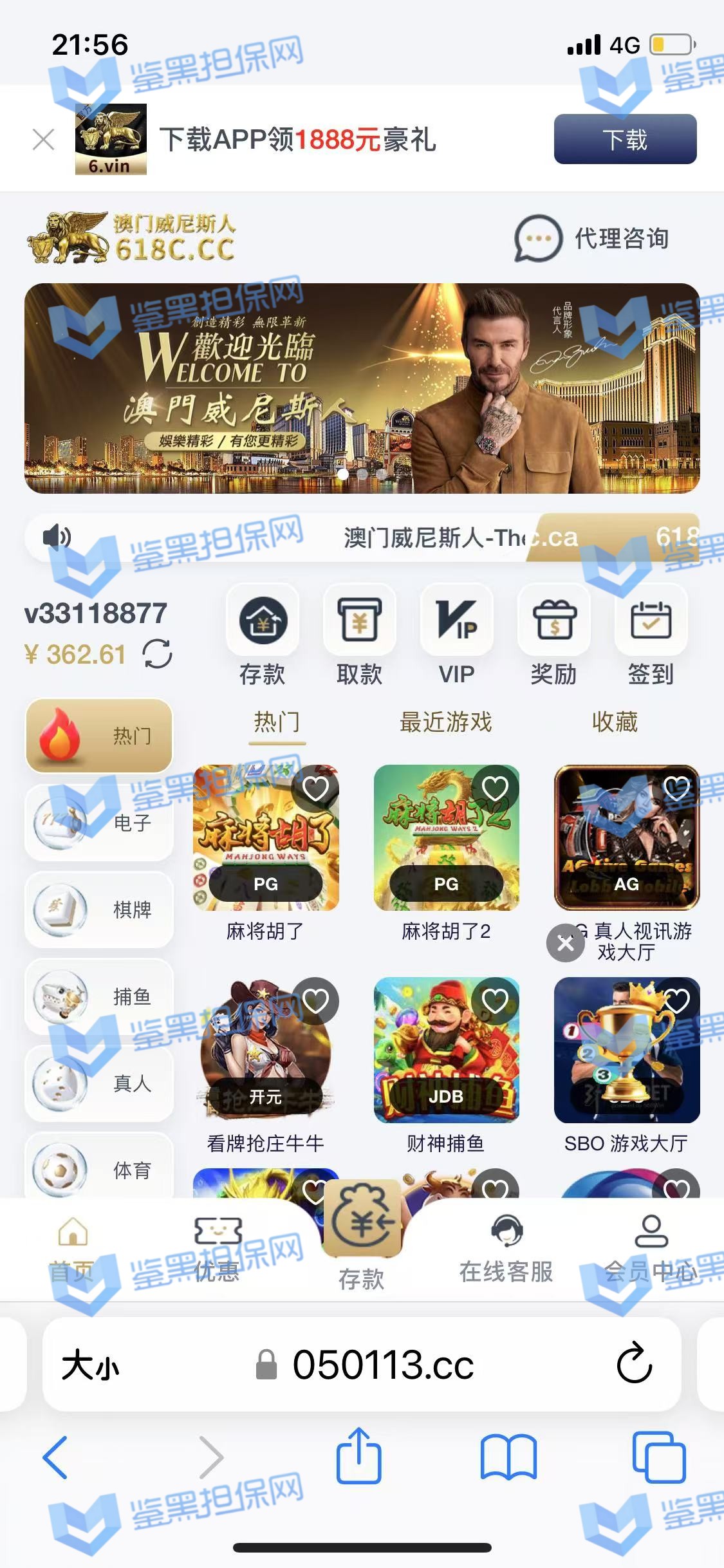Switch to the 收藏 tab

pyautogui.click(x=615, y=722)
